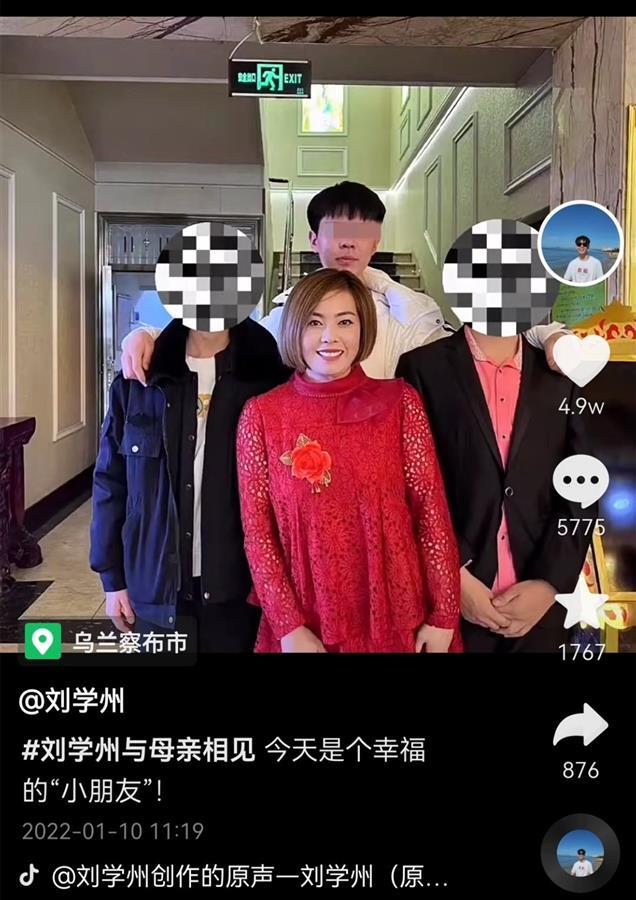Open the creator's round profile avatar
636x900 pixels.
point(580,244)
